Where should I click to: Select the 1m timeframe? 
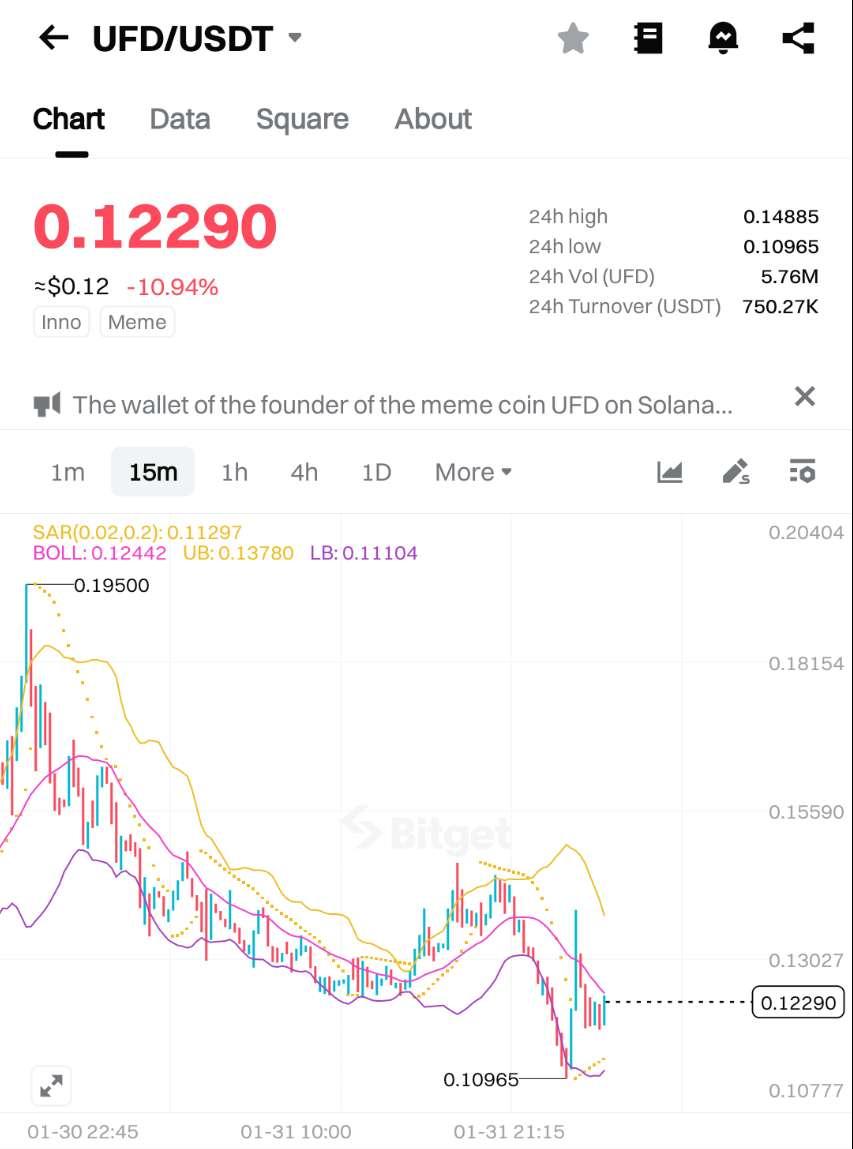[x=67, y=472]
